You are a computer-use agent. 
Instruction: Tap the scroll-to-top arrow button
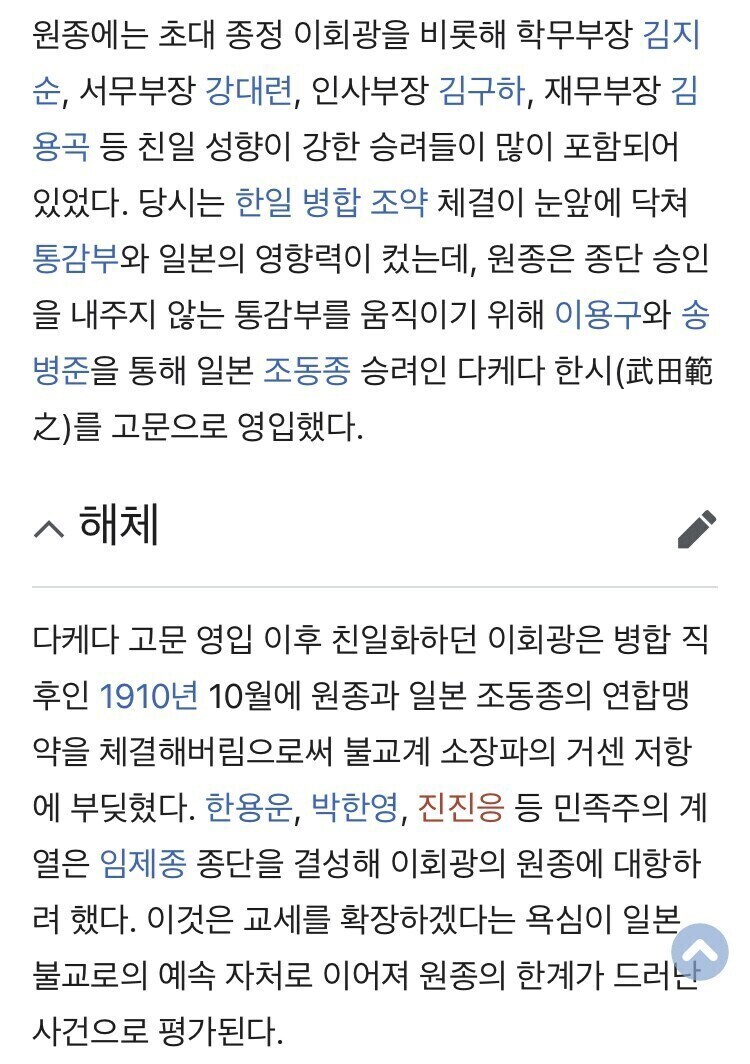pyautogui.click(x=700, y=950)
